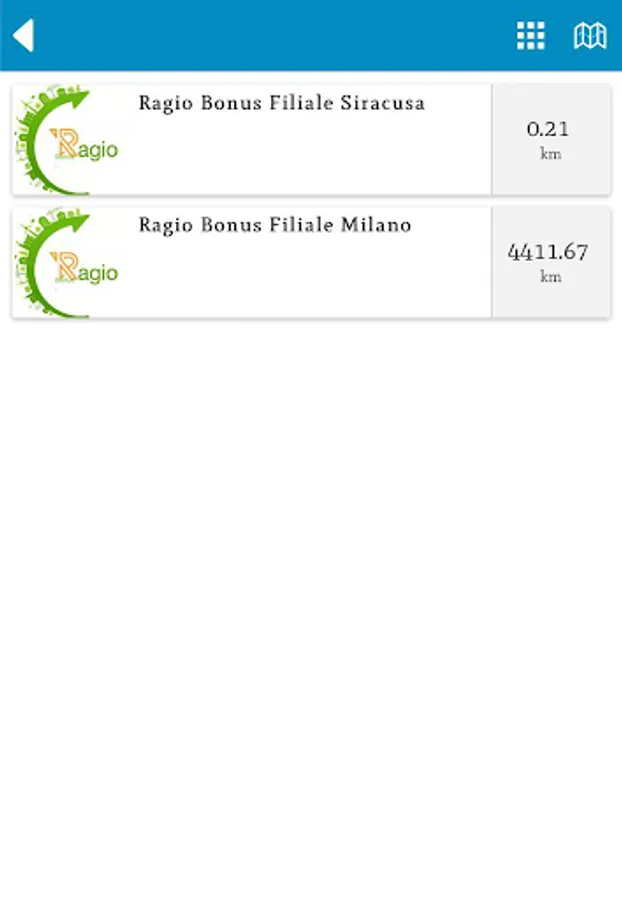Open the map view

(x=590, y=36)
